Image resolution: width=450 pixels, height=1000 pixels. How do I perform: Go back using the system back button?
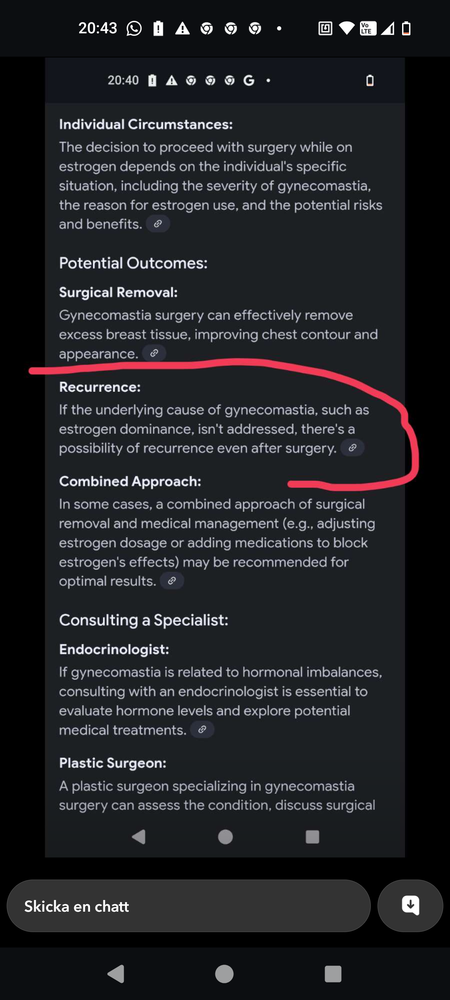click(x=116, y=973)
